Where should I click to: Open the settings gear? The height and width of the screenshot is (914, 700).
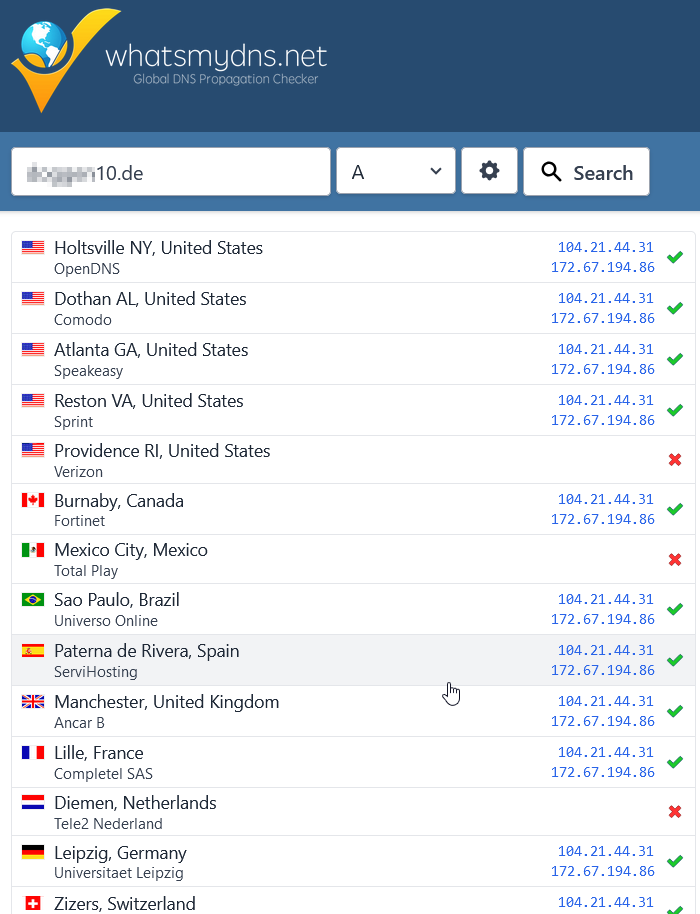tap(489, 172)
